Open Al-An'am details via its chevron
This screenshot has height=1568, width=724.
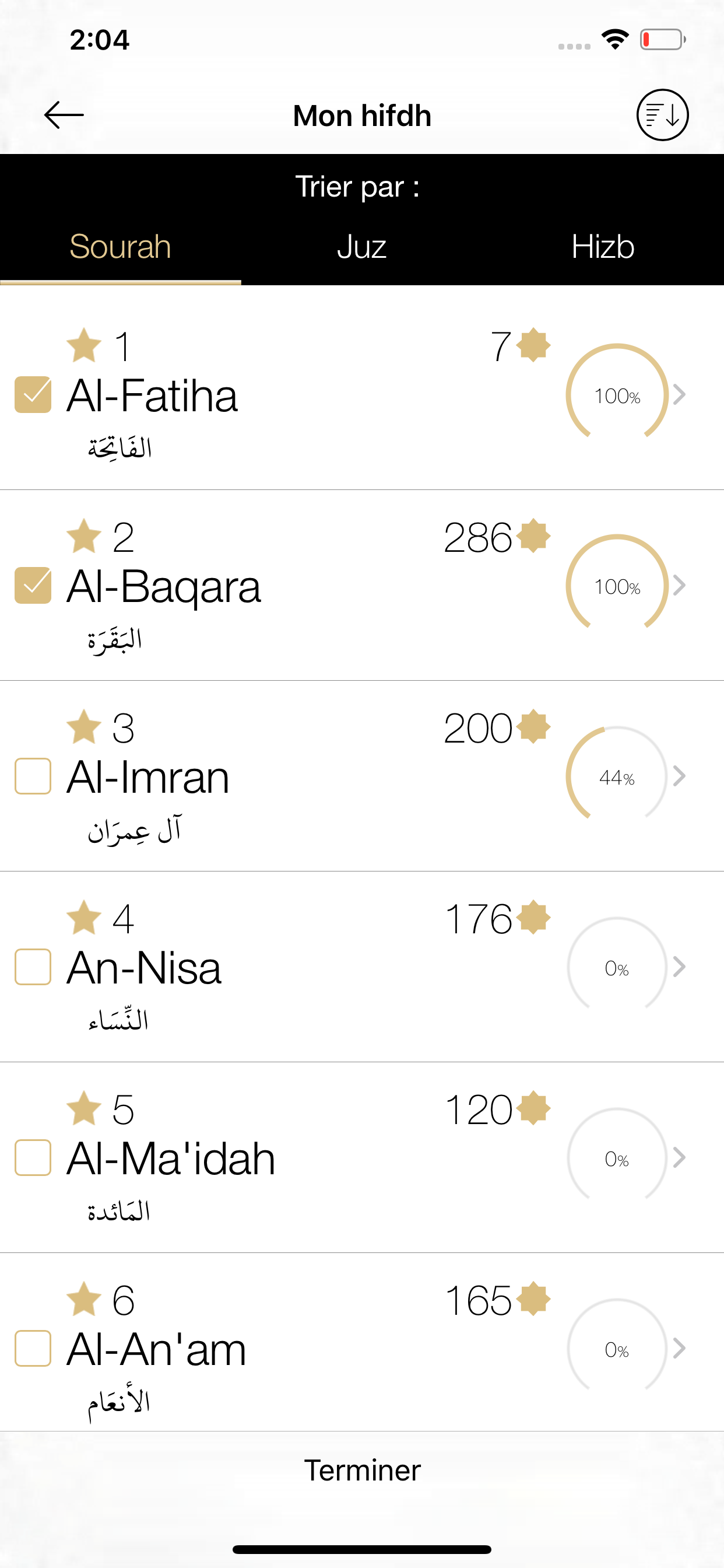tap(680, 1348)
